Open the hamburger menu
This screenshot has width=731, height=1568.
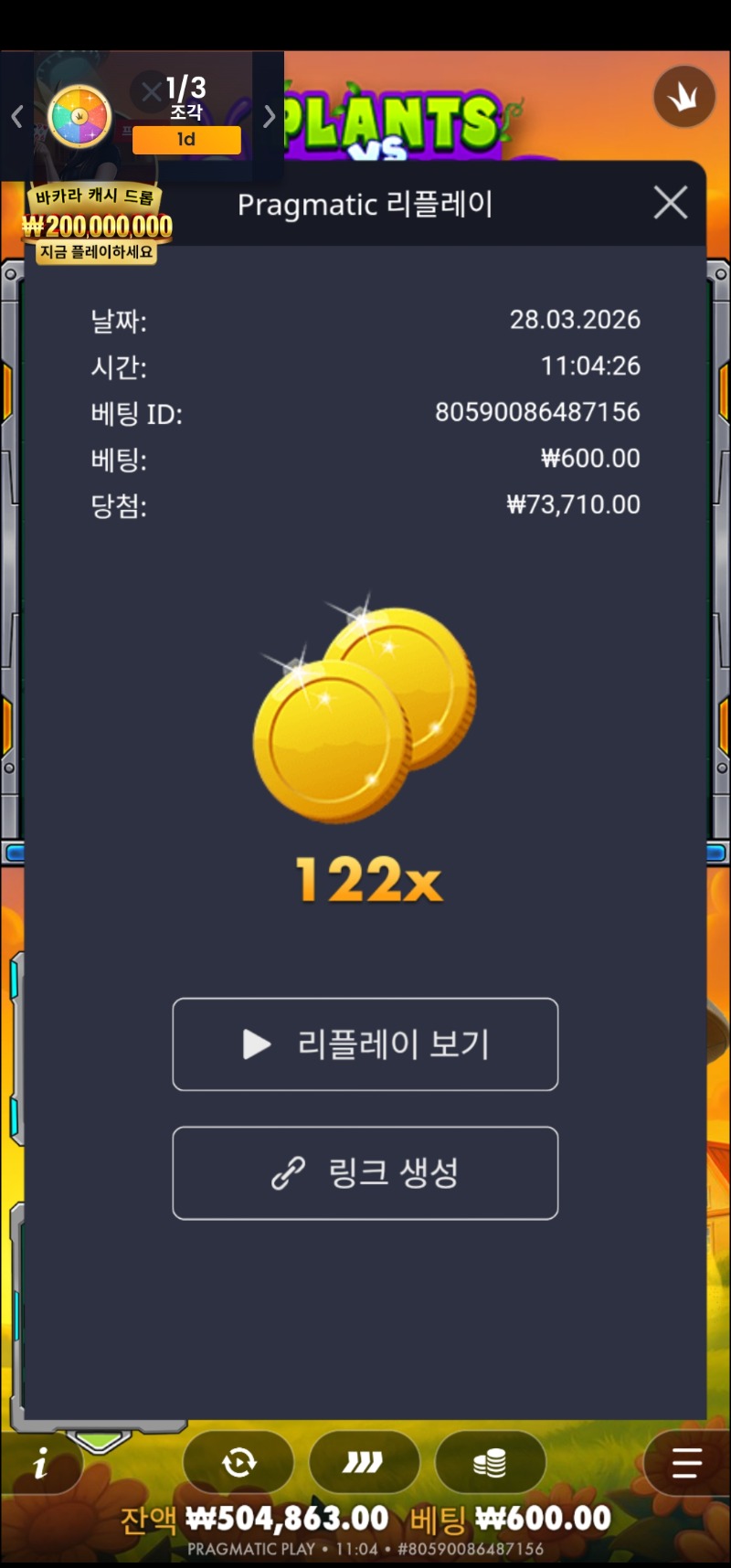pyautogui.click(x=686, y=1463)
